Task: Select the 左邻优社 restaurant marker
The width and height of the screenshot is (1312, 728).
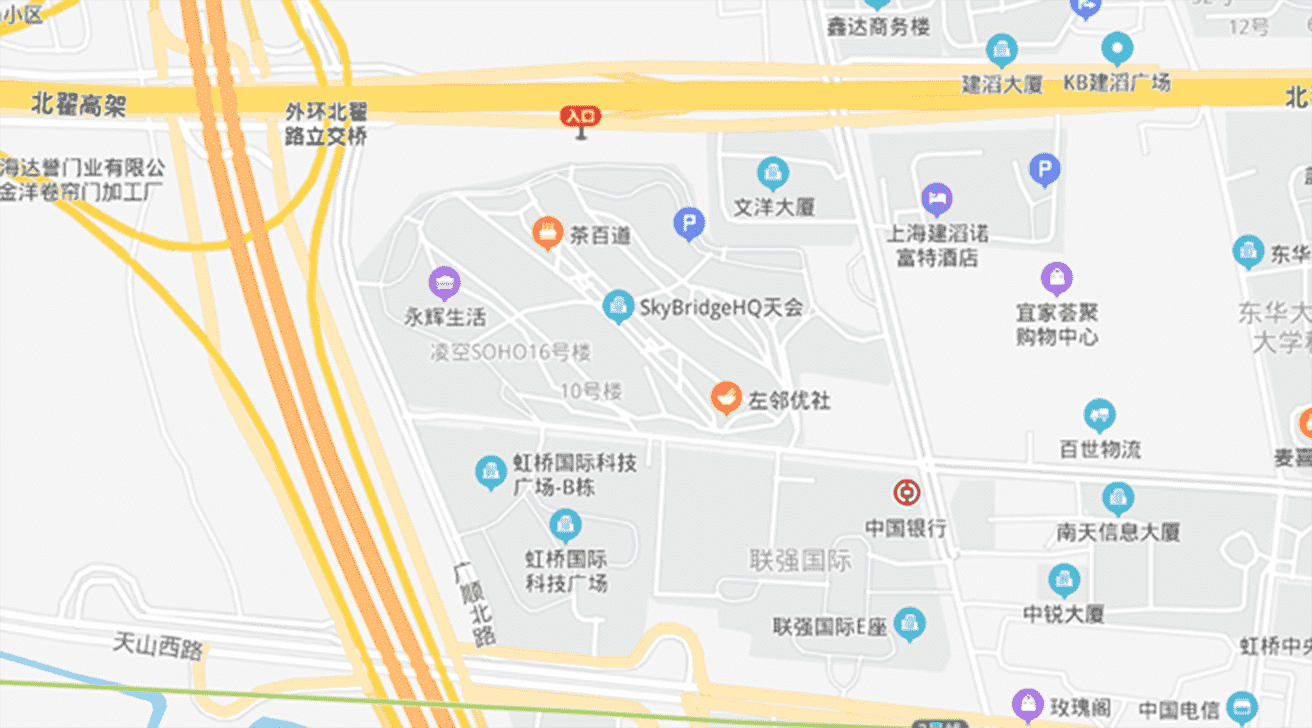Action: tap(726, 398)
